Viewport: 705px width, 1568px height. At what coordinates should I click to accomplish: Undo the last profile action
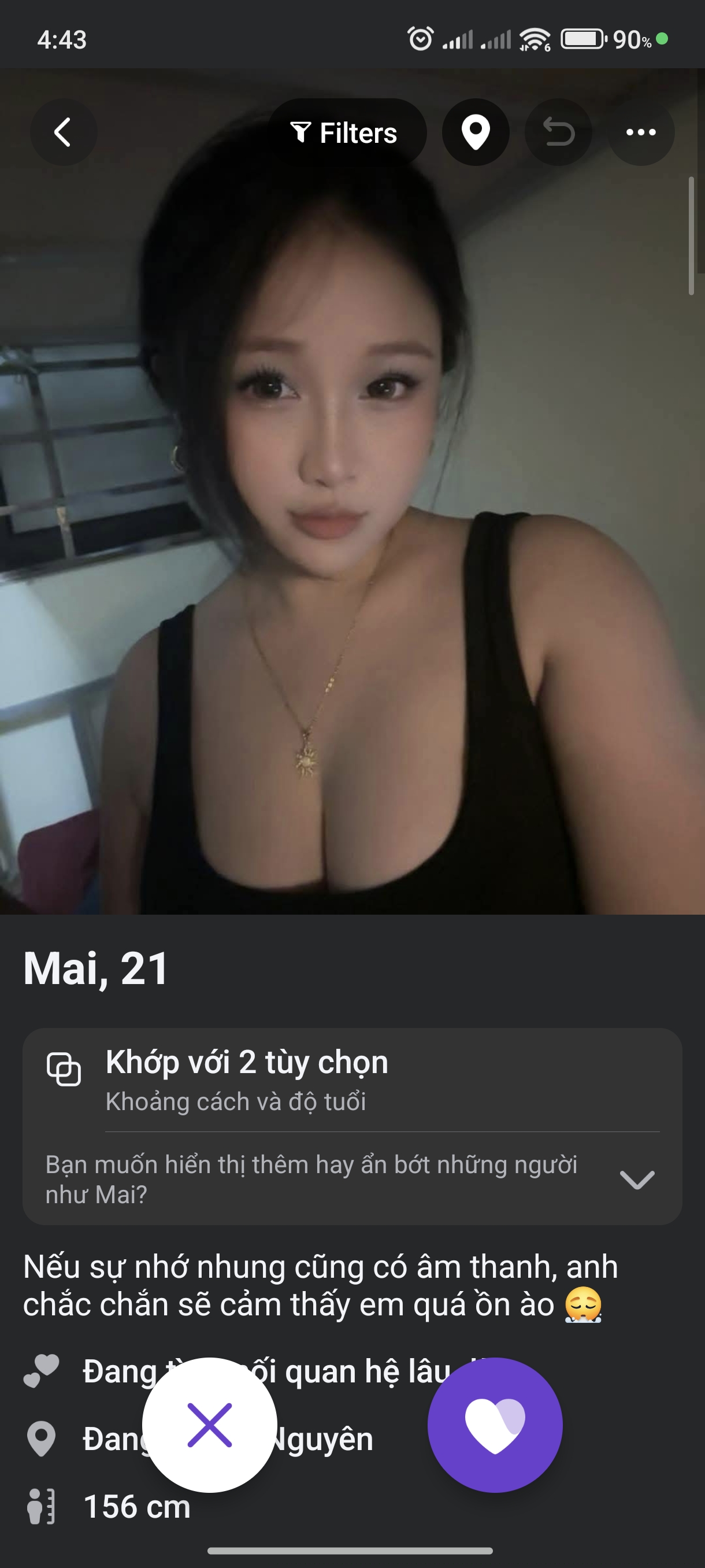coord(558,132)
